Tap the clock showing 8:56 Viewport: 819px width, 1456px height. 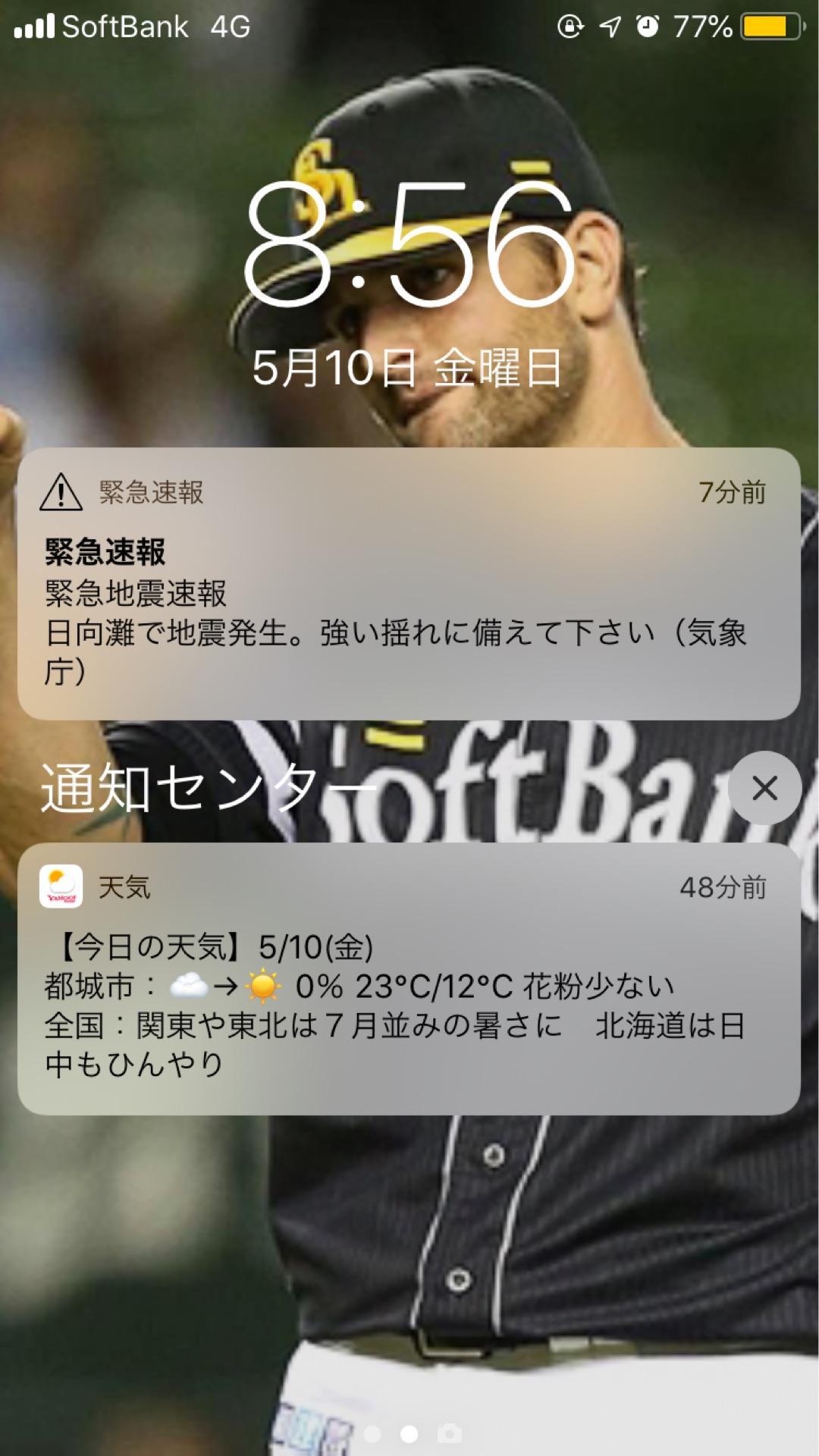tap(409, 243)
